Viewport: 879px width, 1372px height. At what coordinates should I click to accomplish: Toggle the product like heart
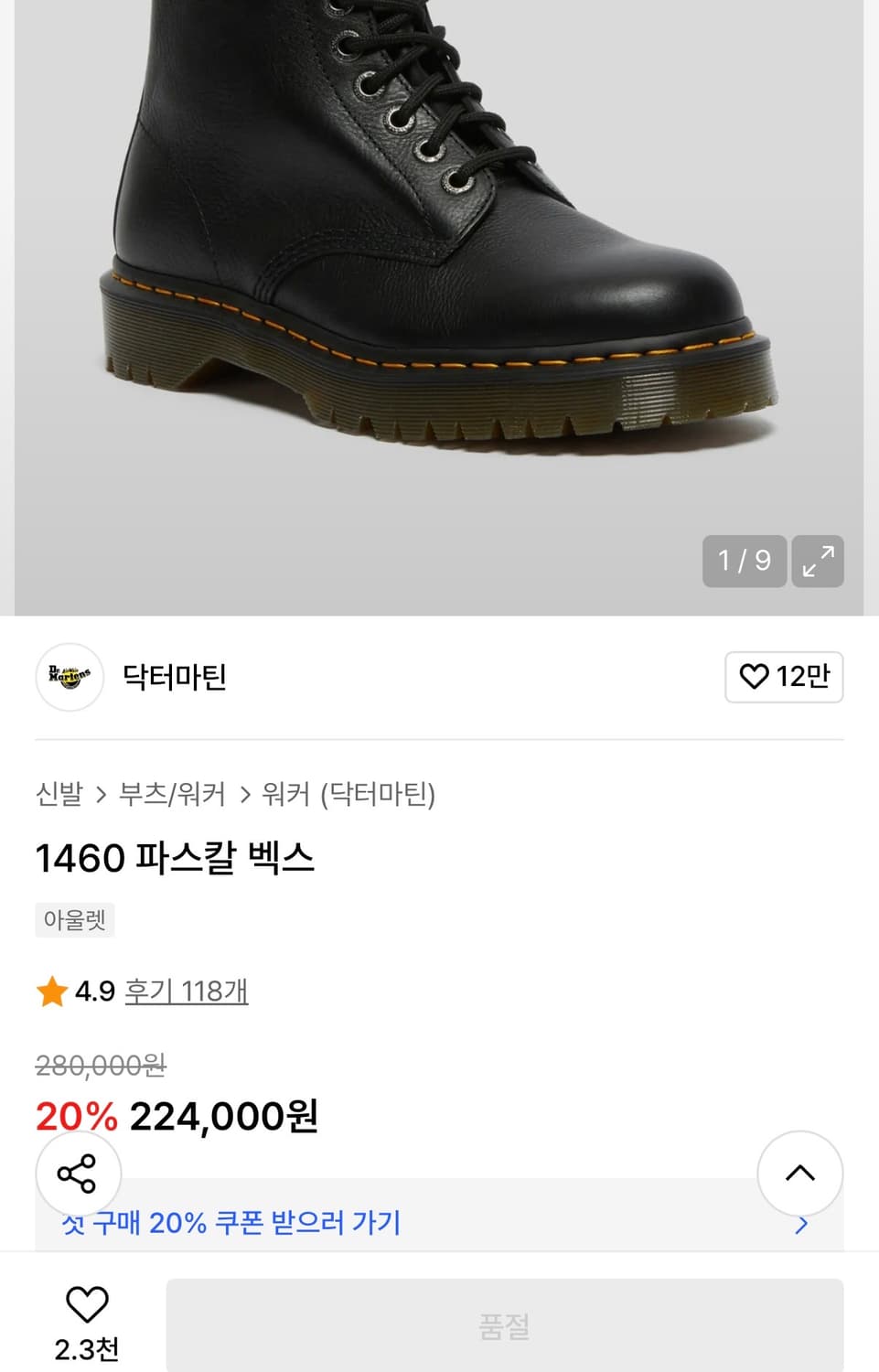pyautogui.click(x=87, y=1310)
